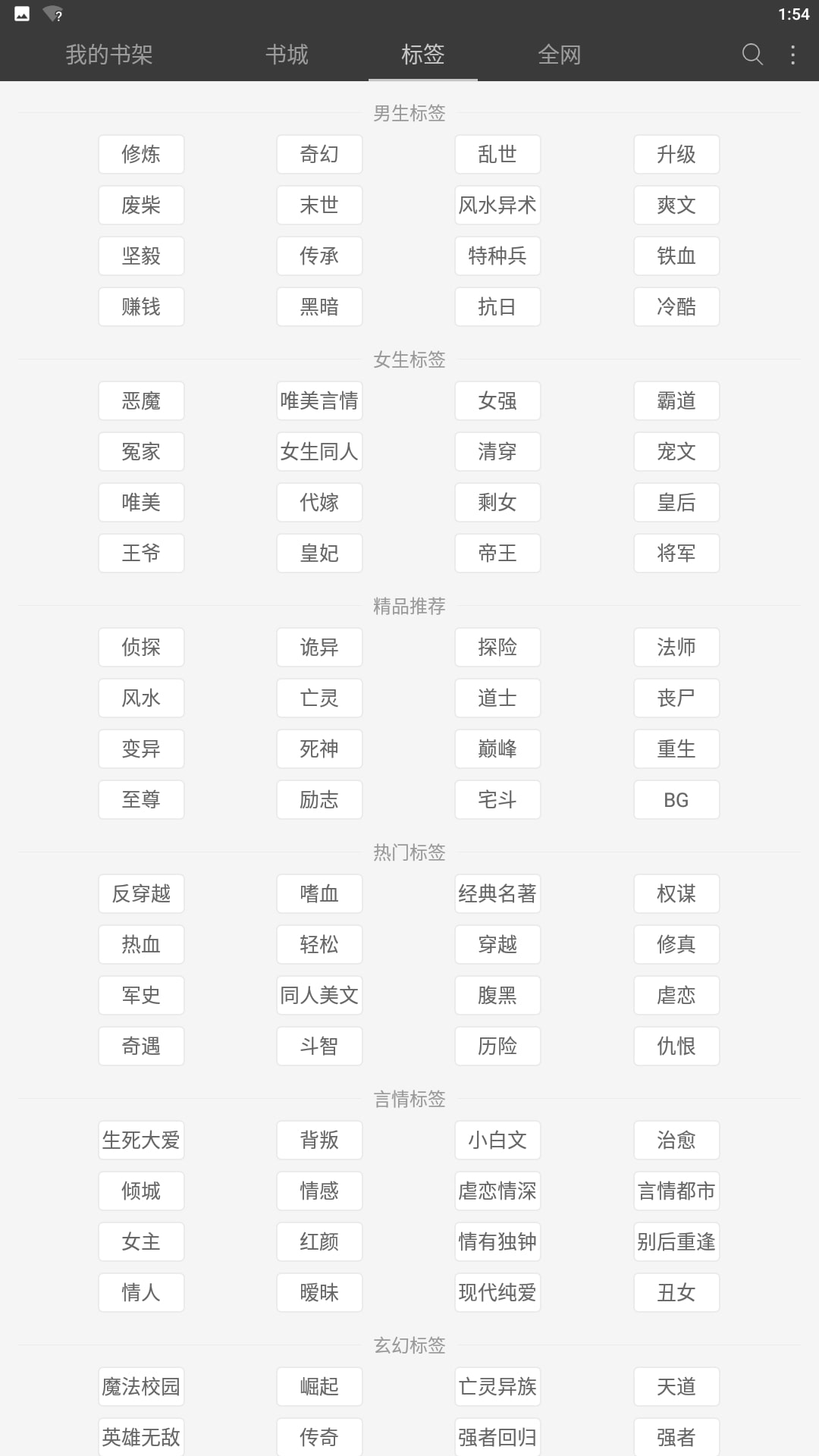Screen dimensions: 819x1456
Task: Open the 侦探 tag
Action: coord(141,648)
